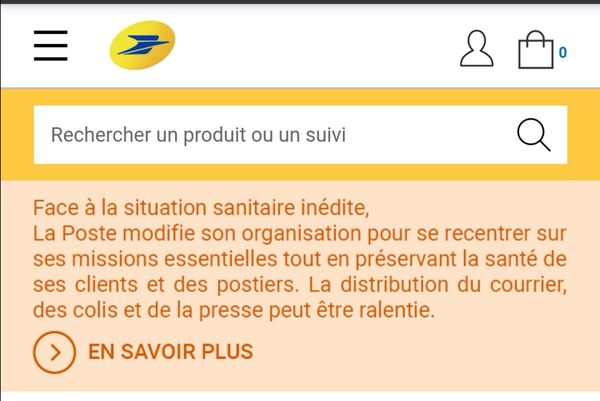Screen dimensions: 600x401
Task: Open the hamburger navigation menu
Action: (x=51, y=46)
